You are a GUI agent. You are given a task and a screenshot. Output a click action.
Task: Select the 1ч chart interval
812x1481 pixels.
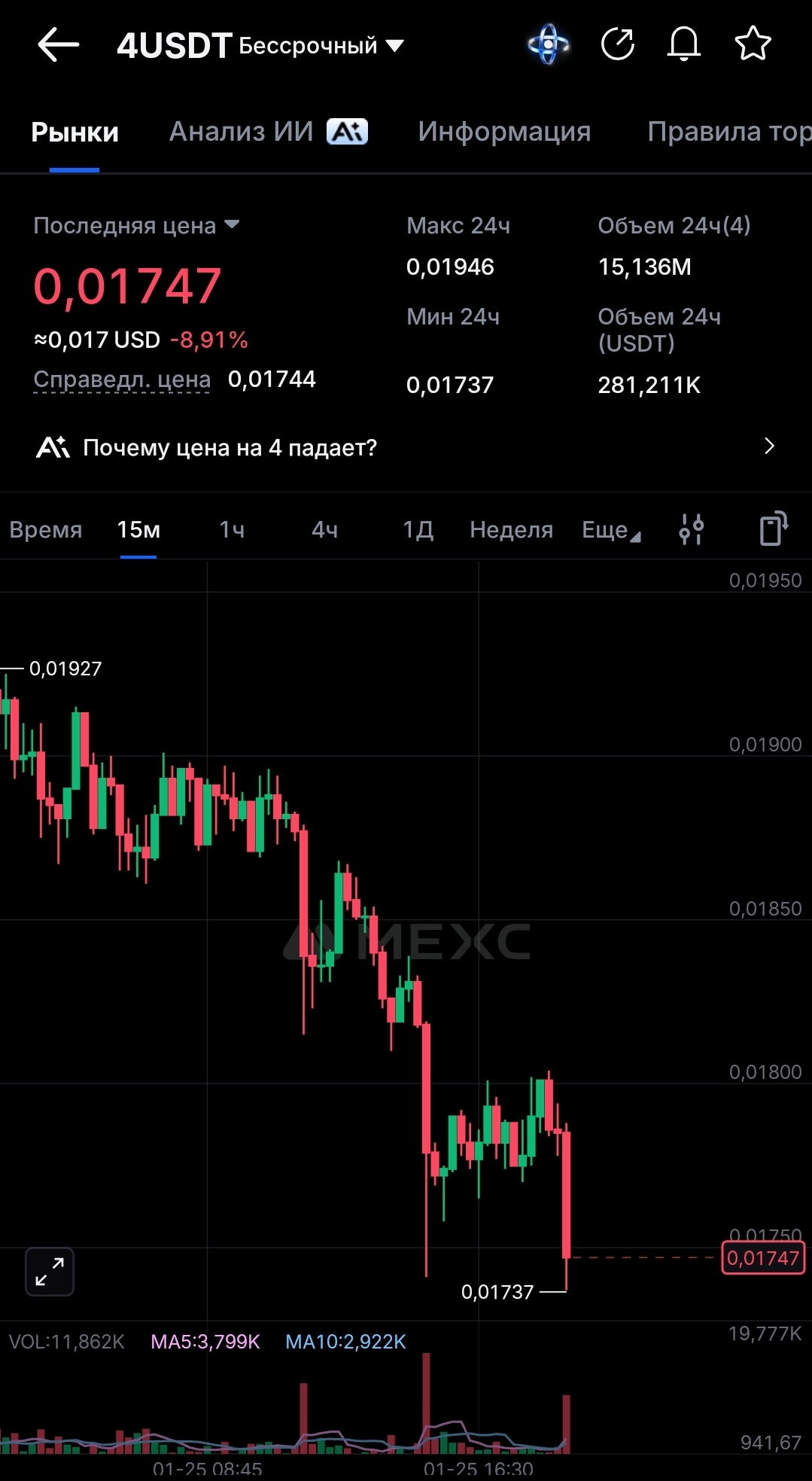point(232,530)
